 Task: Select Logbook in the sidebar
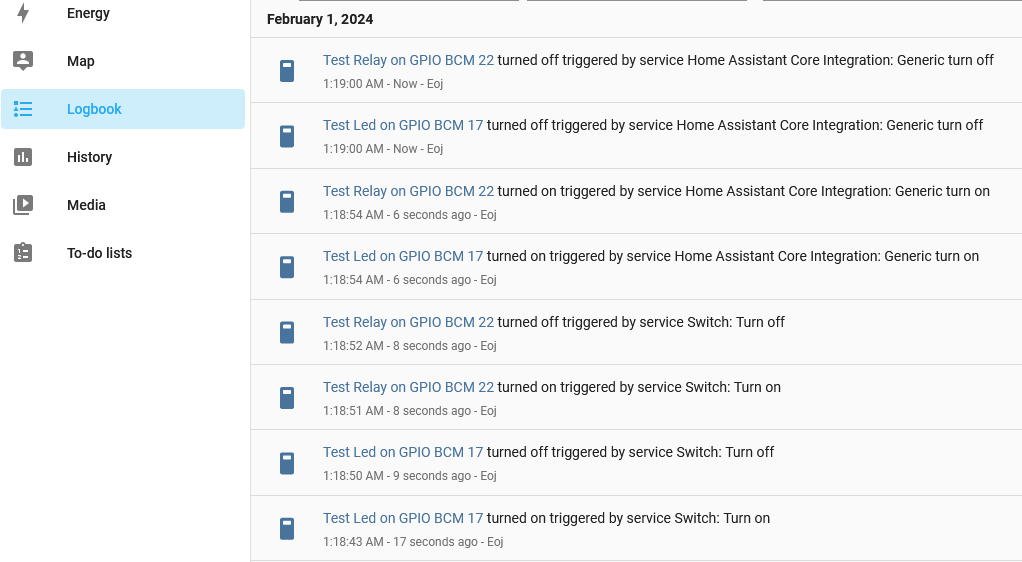[94, 109]
